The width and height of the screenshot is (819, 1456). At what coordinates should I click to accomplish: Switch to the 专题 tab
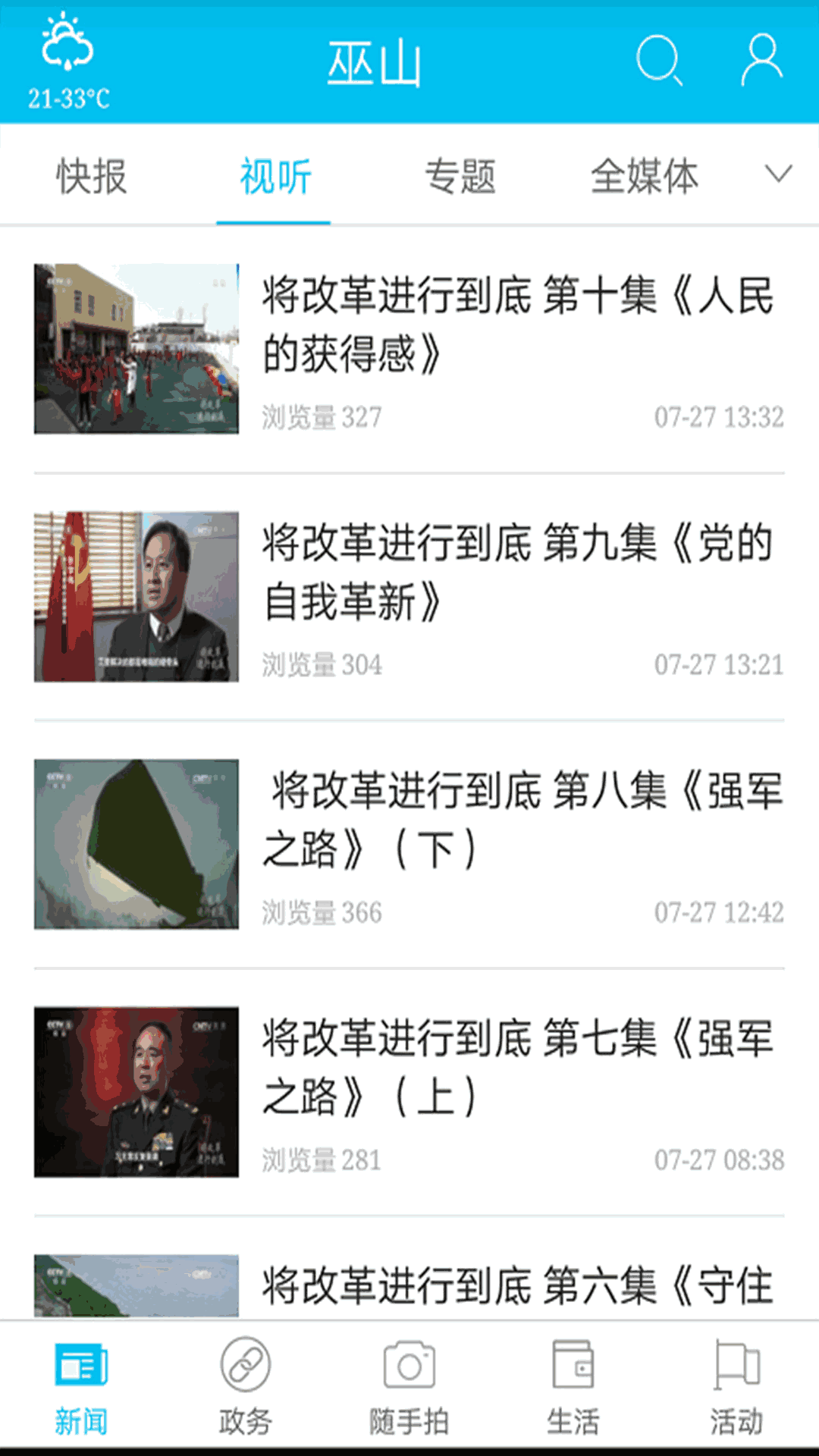coord(460,177)
